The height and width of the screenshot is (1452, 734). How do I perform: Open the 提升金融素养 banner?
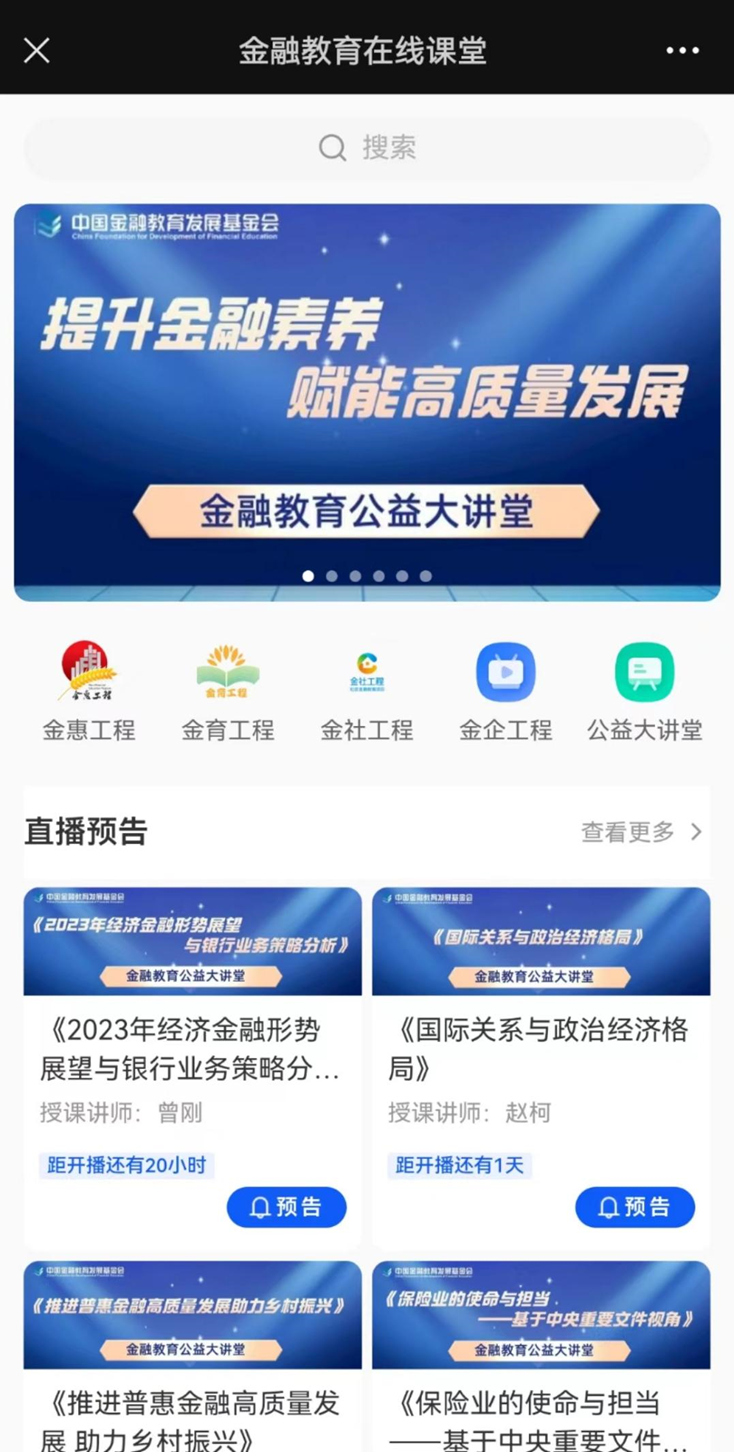367,402
